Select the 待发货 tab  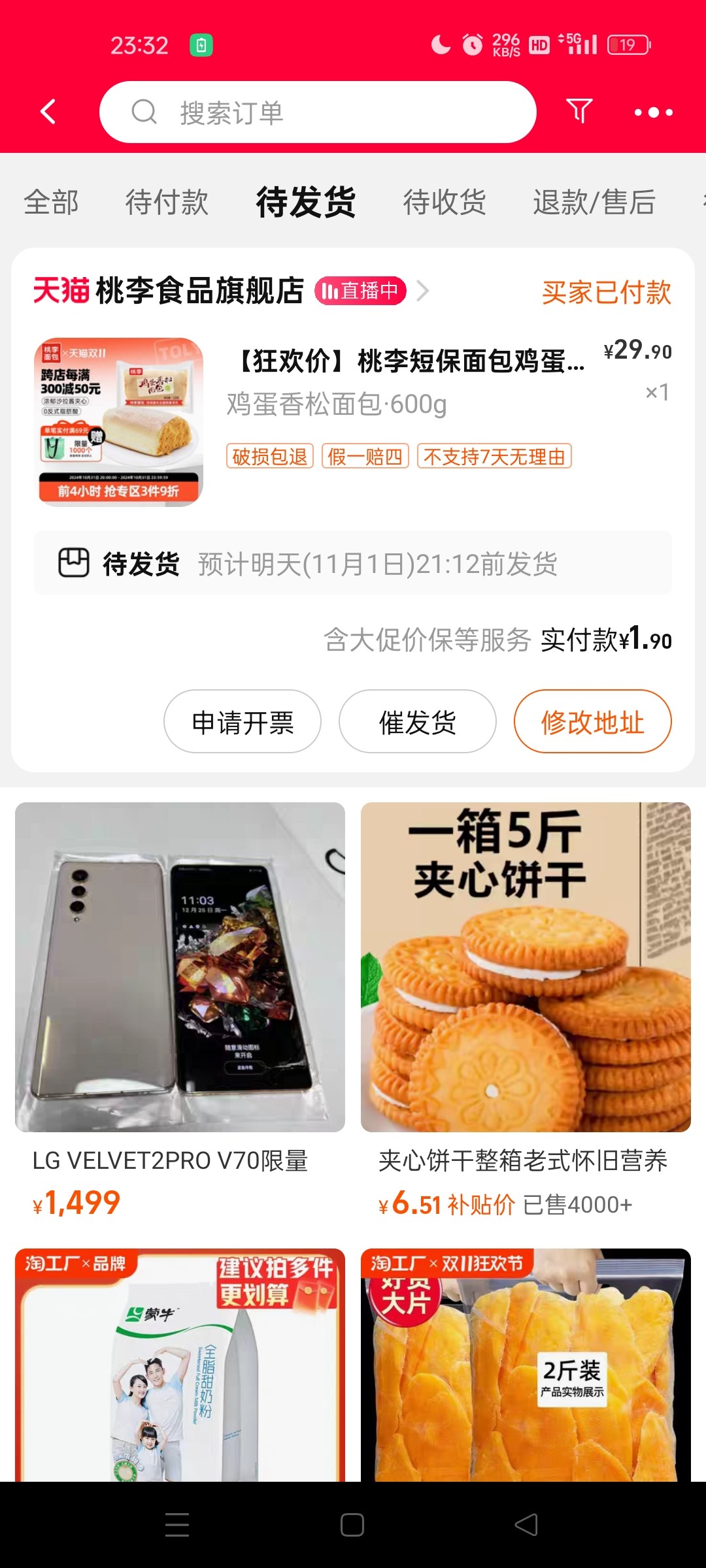(x=305, y=202)
